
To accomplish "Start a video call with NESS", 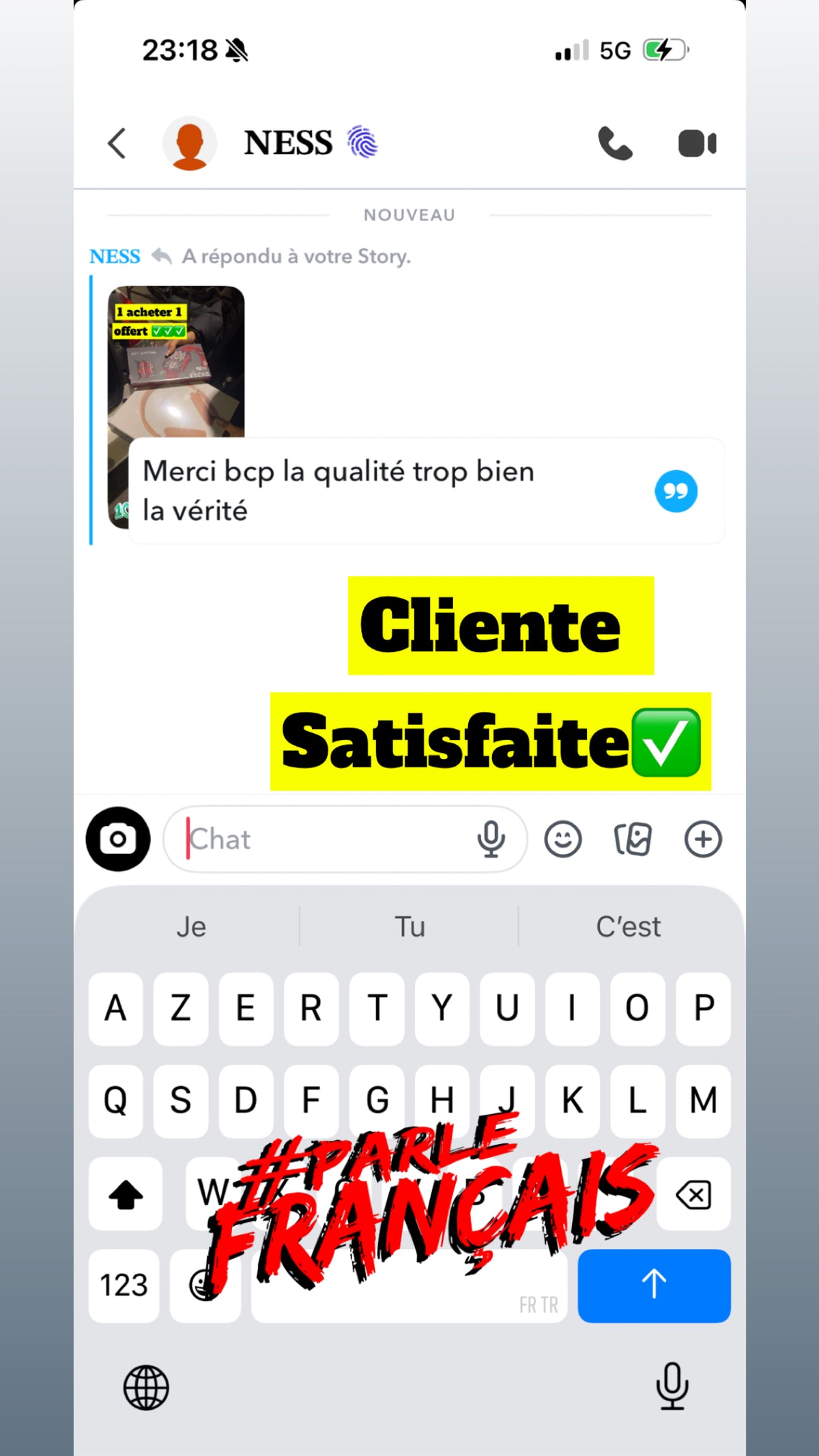I will [696, 142].
